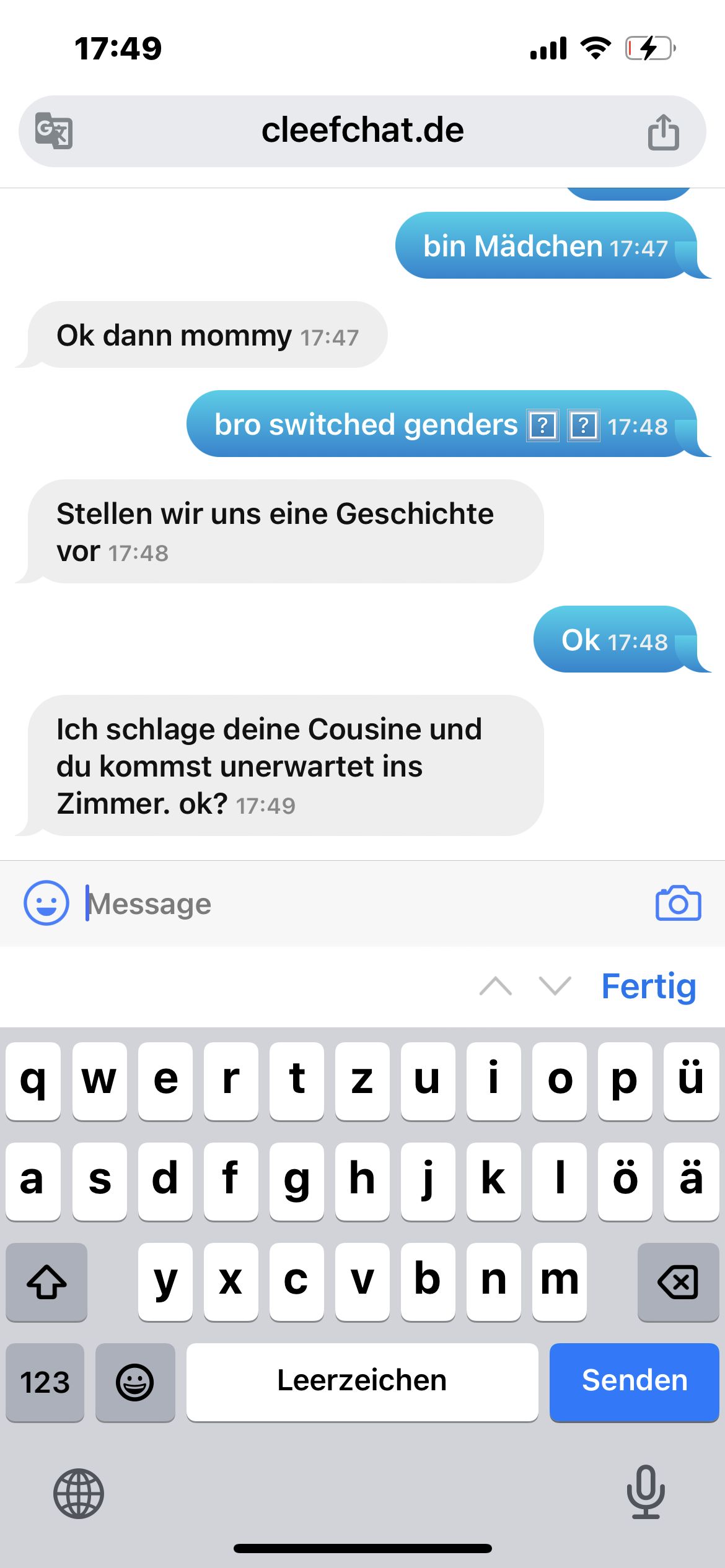Share the page via the share icon
This screenshot has height=1568, width=725.
click(663, 132)
